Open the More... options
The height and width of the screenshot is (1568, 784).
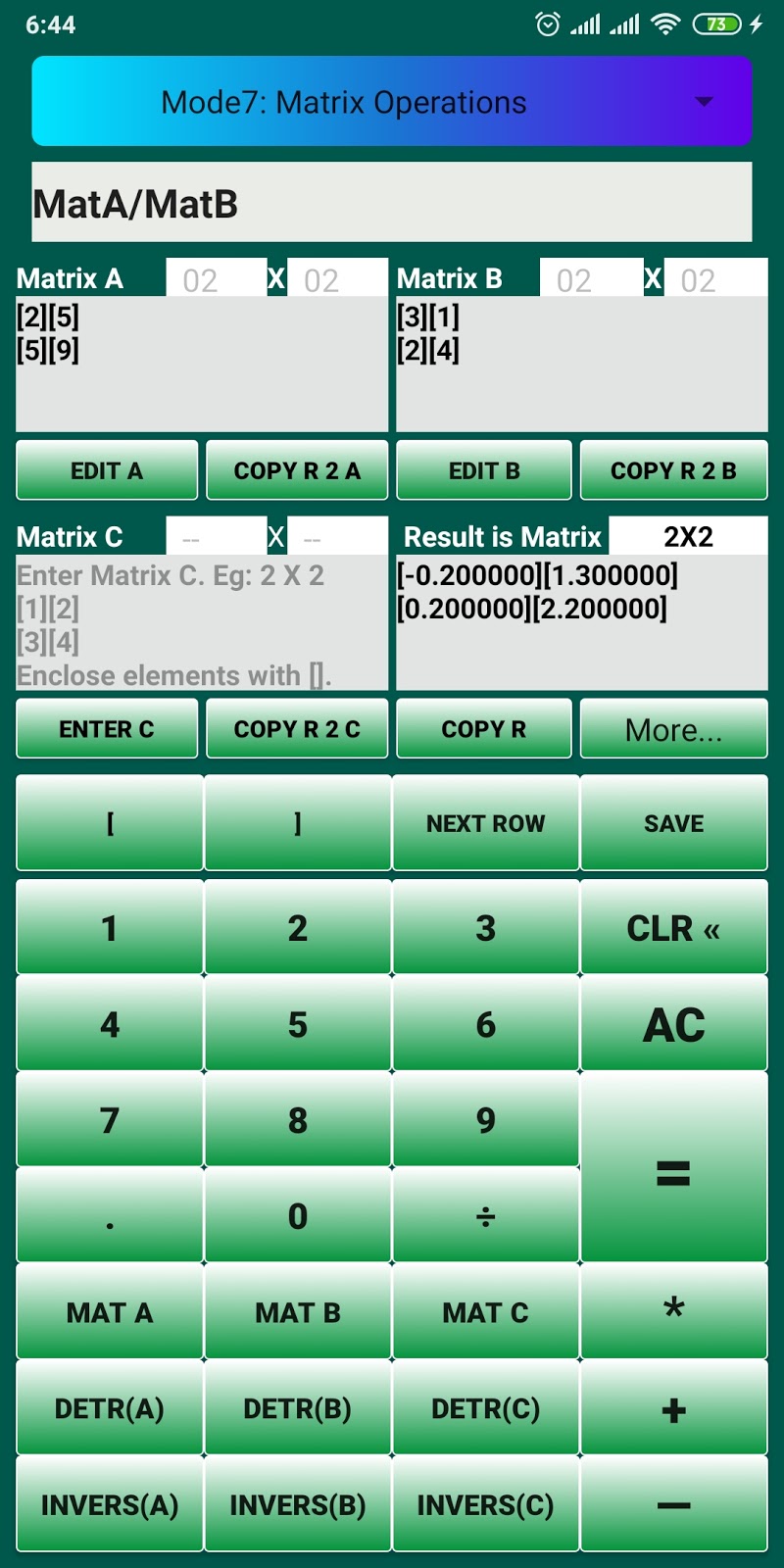pos(673,729)
